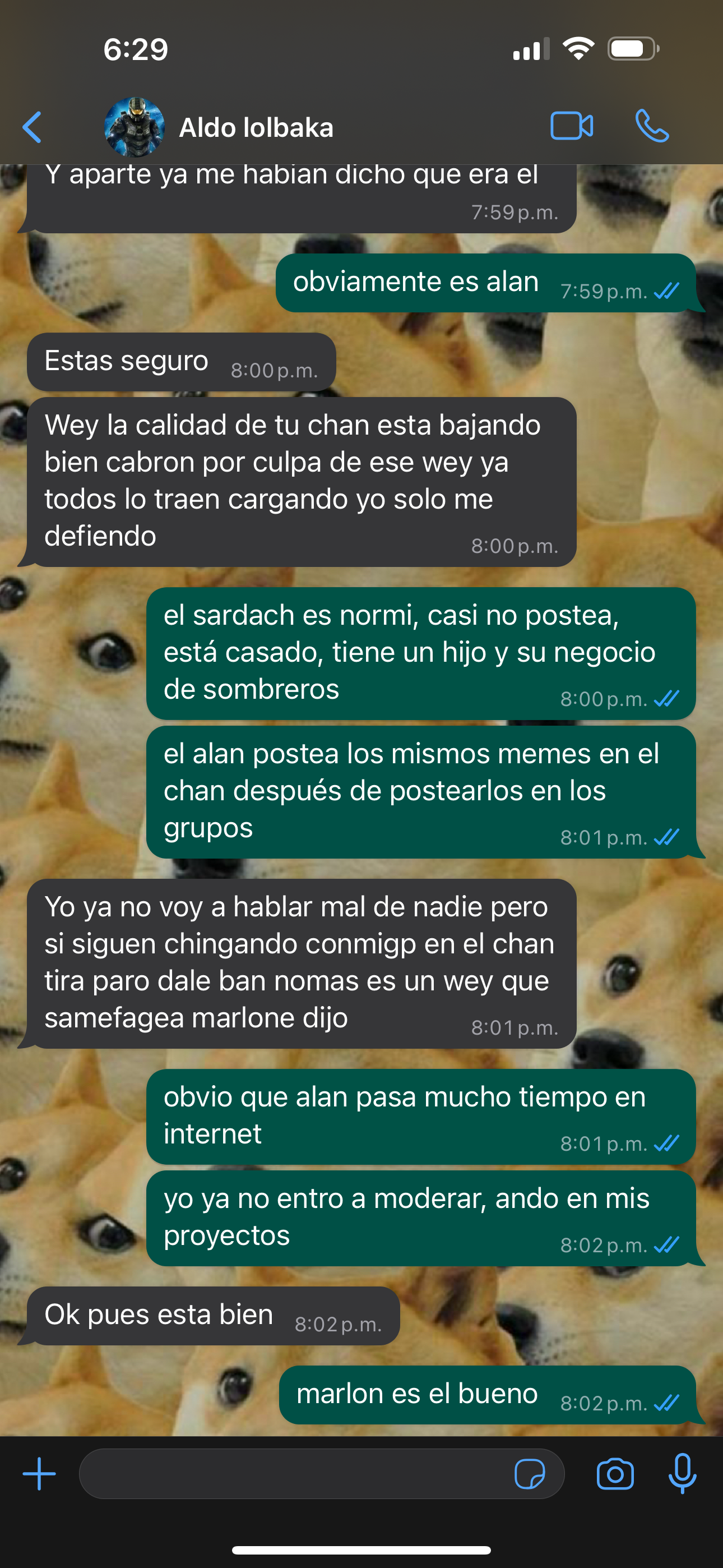Focus the message text field
This screenshot has width=723, height=1568.
[292, 1474]
